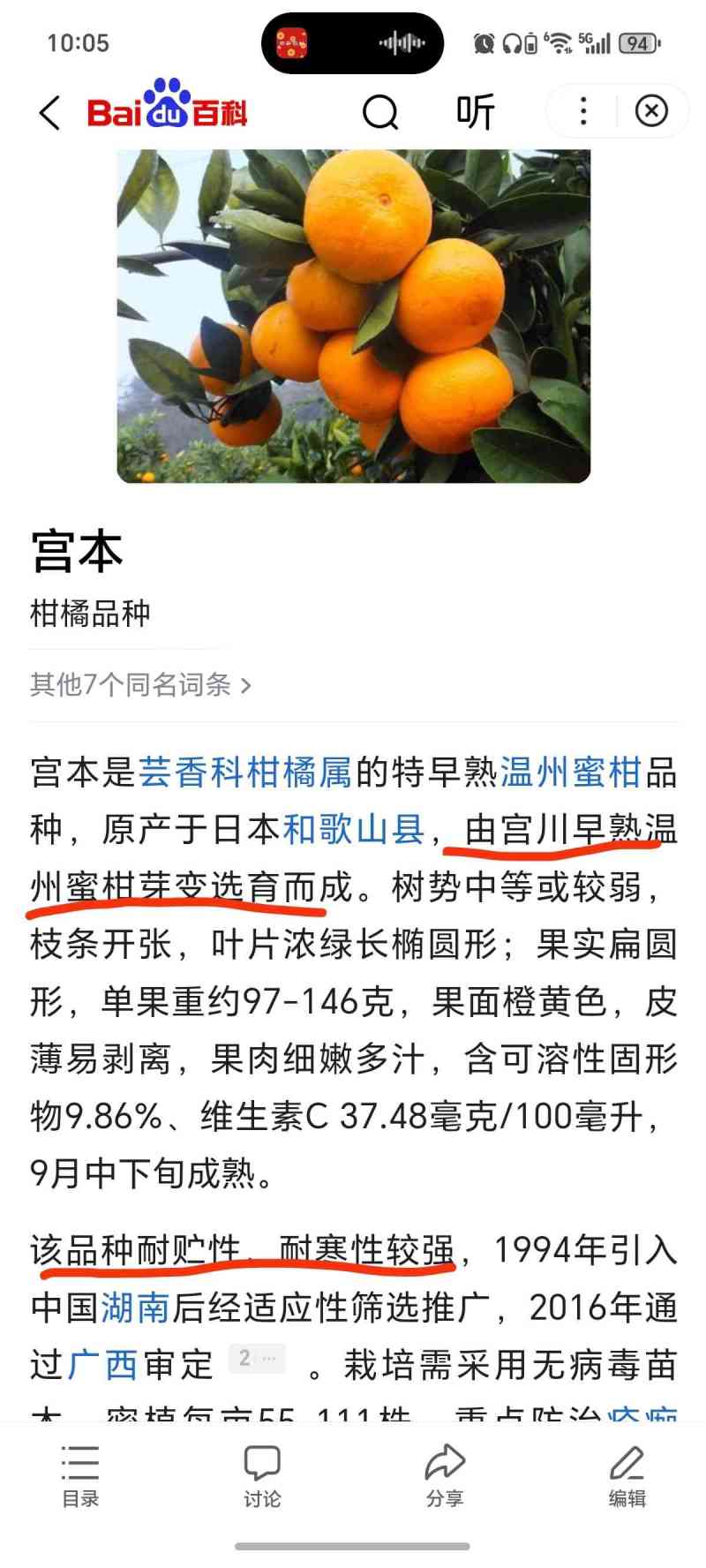Edit this entry via 编辑

click(x=627, y=1475)
